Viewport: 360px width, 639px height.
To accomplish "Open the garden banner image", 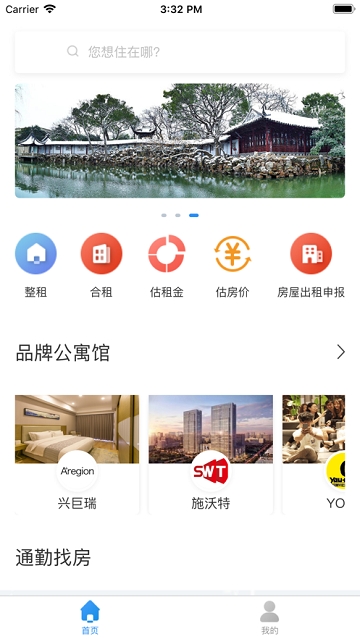I will point(180,141).
